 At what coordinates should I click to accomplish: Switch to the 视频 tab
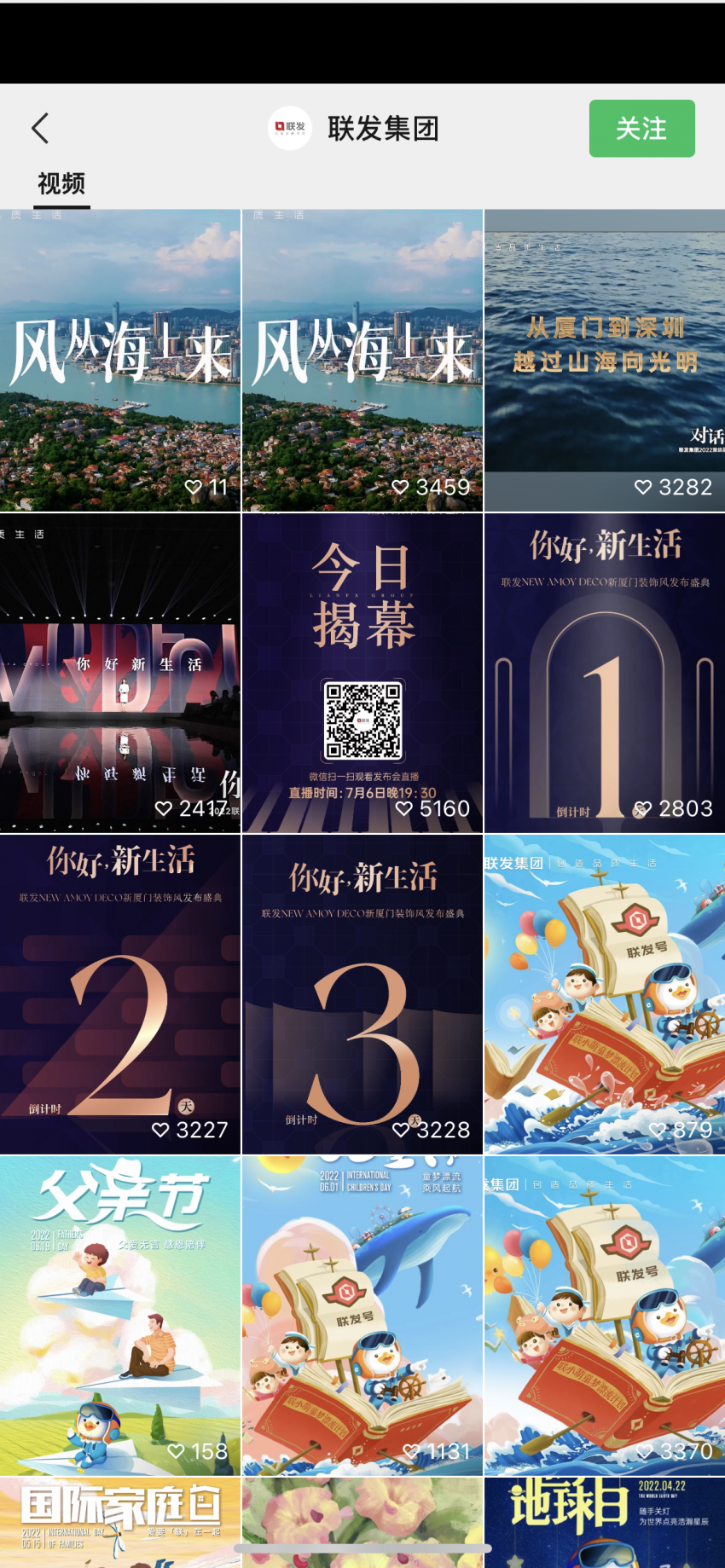coord(61,183)
